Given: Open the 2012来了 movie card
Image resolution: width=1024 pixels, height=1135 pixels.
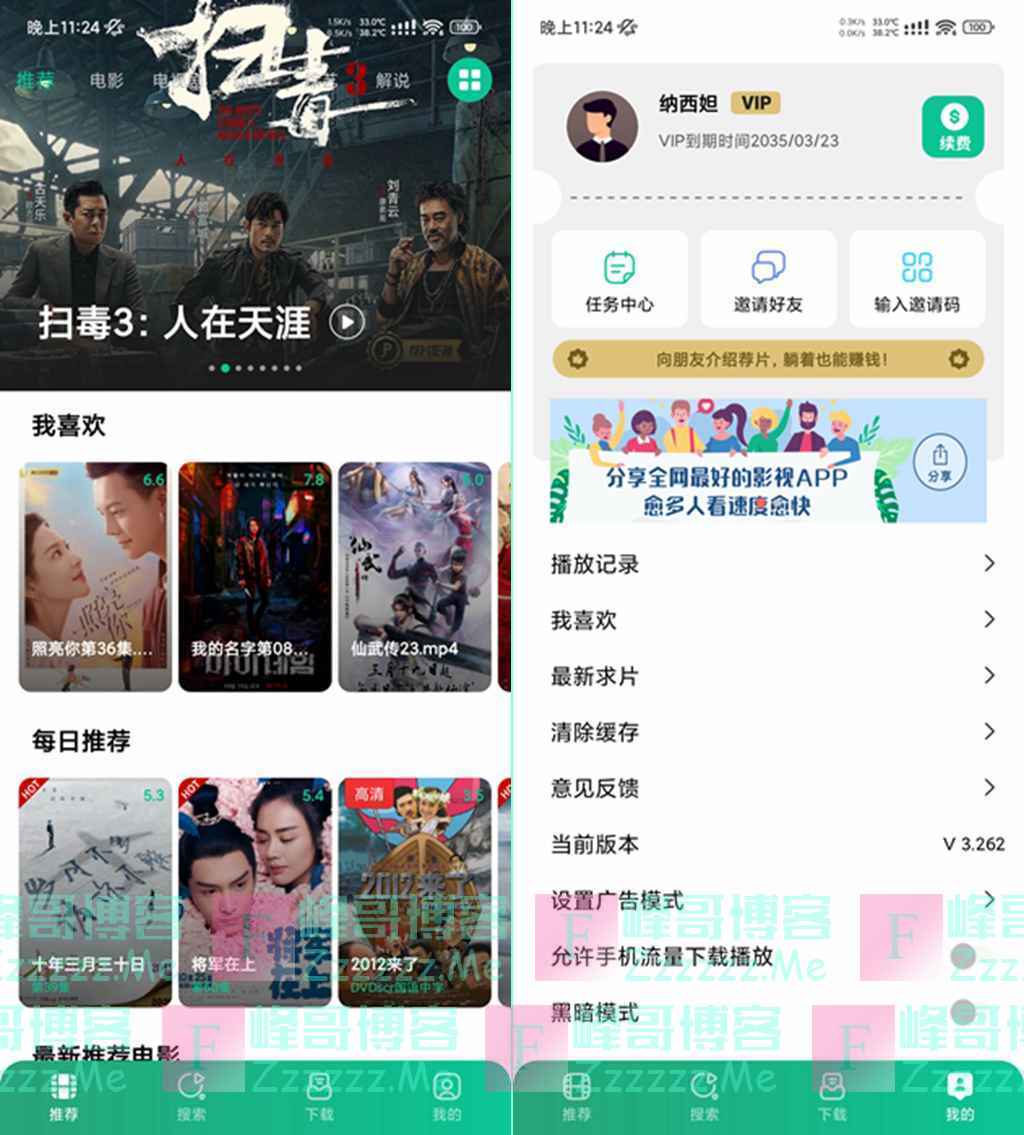Looking at the screenshot, I should [414, 892].
